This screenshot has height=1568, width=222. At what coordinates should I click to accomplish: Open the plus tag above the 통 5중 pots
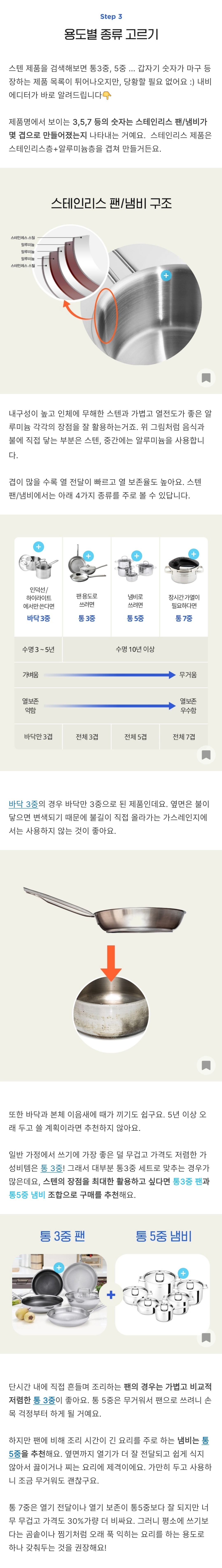(136, 556)
